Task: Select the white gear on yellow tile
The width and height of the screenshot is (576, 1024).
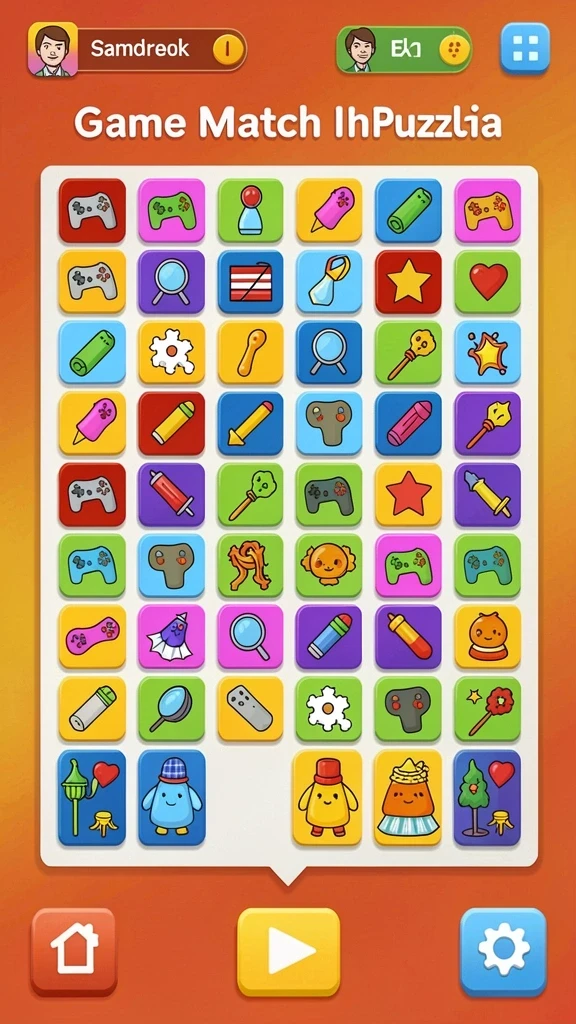Action: (172, 352)
